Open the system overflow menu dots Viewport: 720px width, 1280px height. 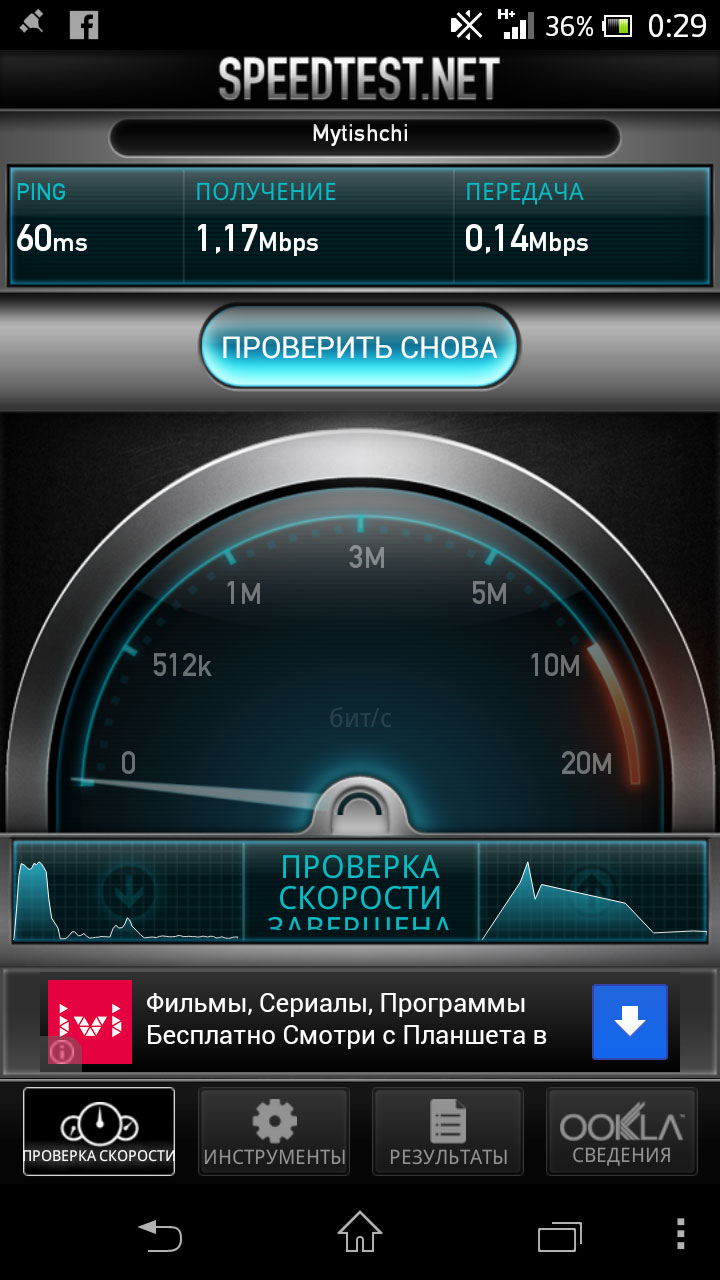coord(681,1233)
